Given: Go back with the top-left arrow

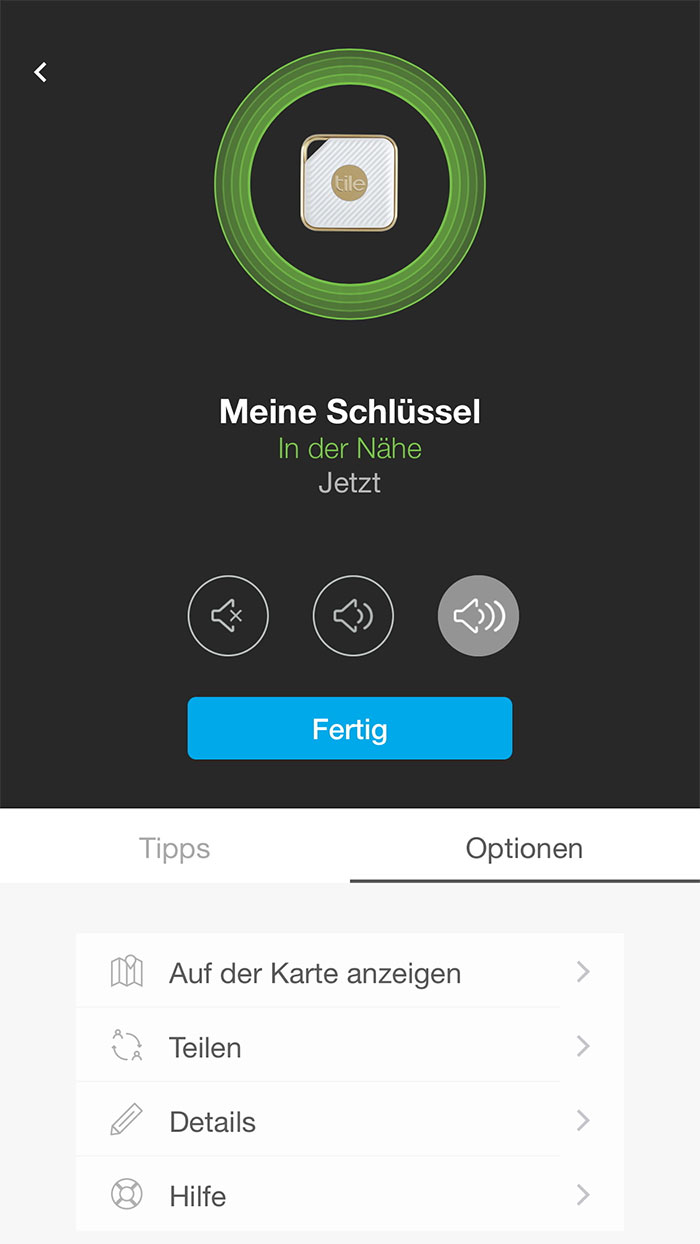Looking at the screenshot, I should (x=40, y=72).
